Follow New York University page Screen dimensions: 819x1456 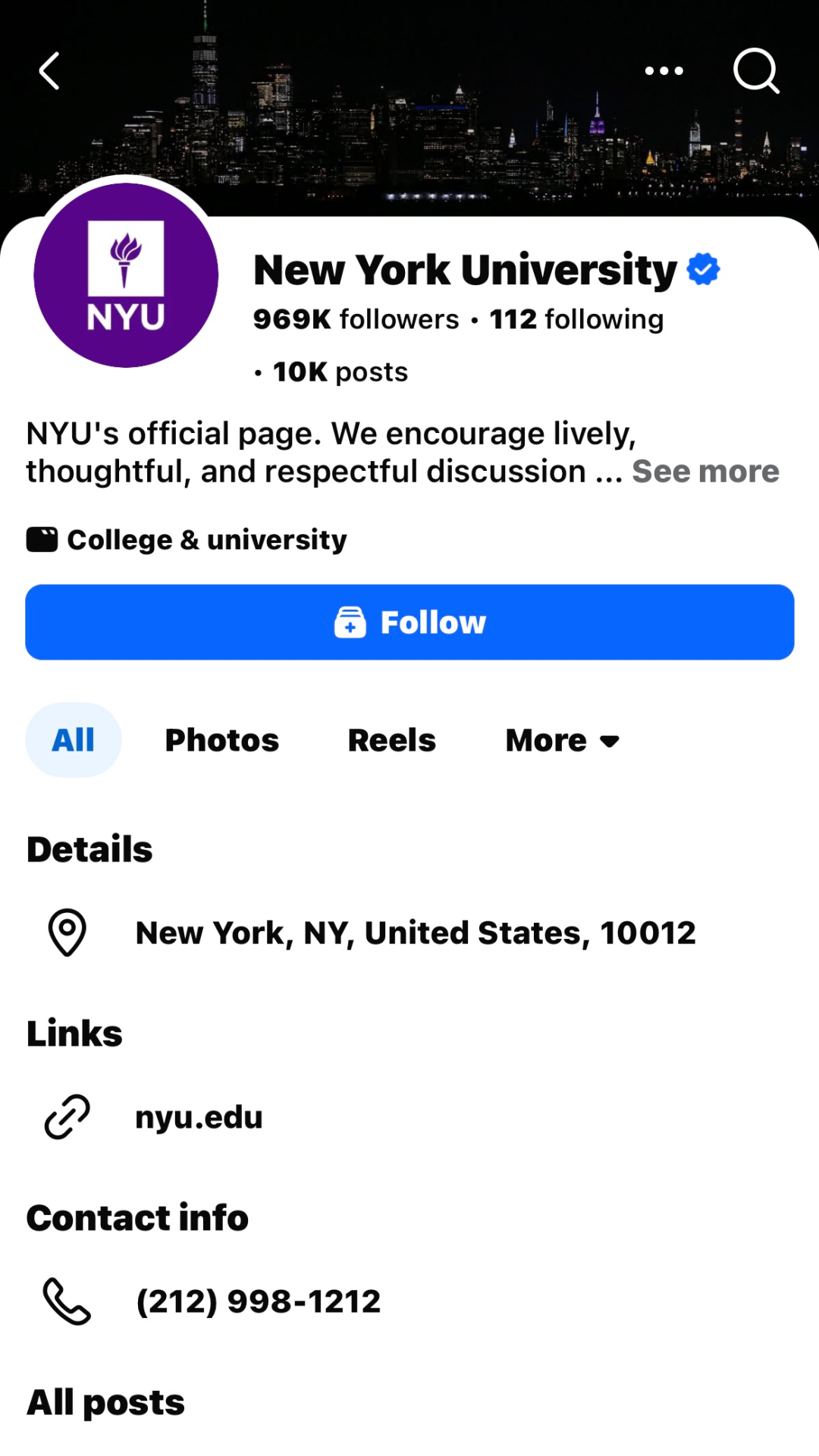409,623
